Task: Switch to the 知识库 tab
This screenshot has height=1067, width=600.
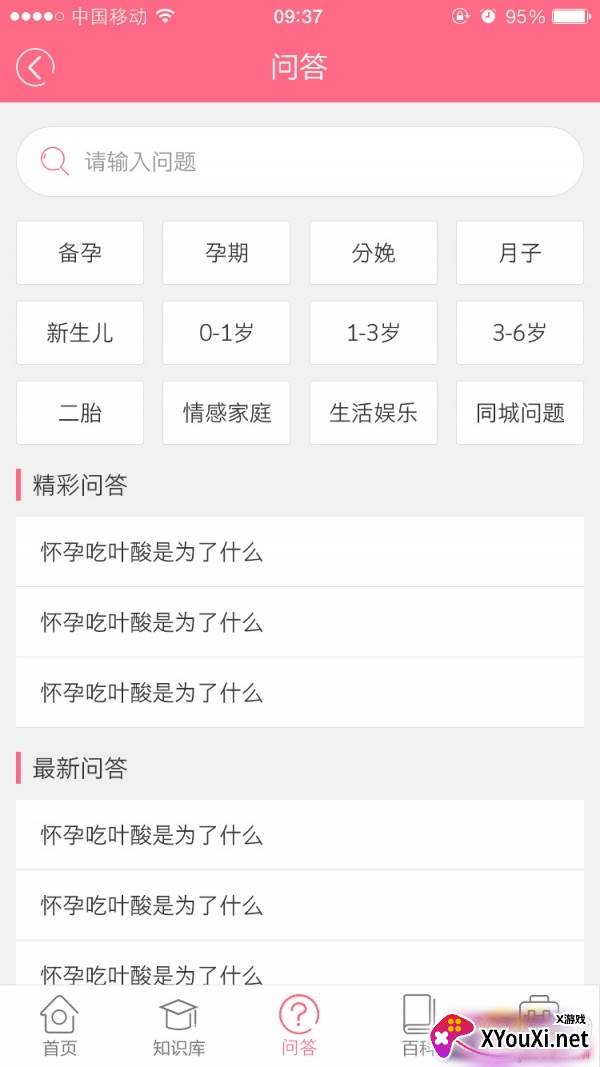Action: point(179,1026)
